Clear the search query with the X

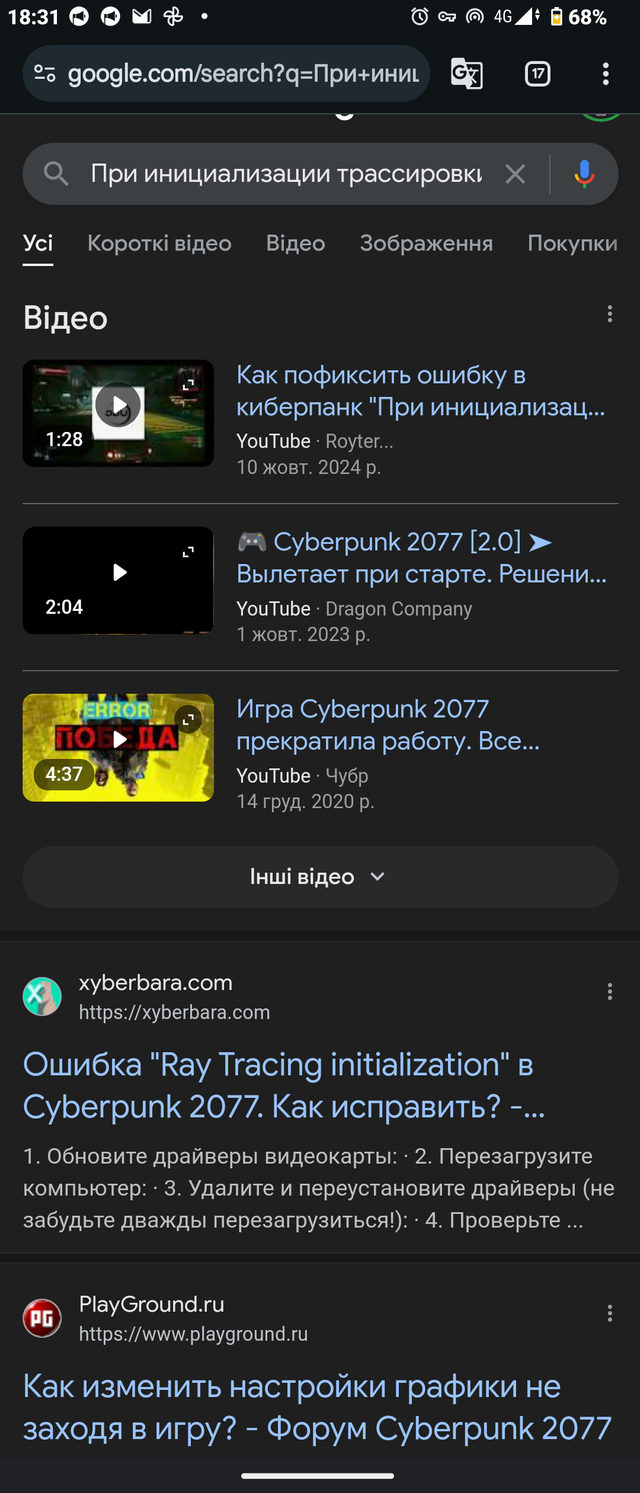(515, 175)
